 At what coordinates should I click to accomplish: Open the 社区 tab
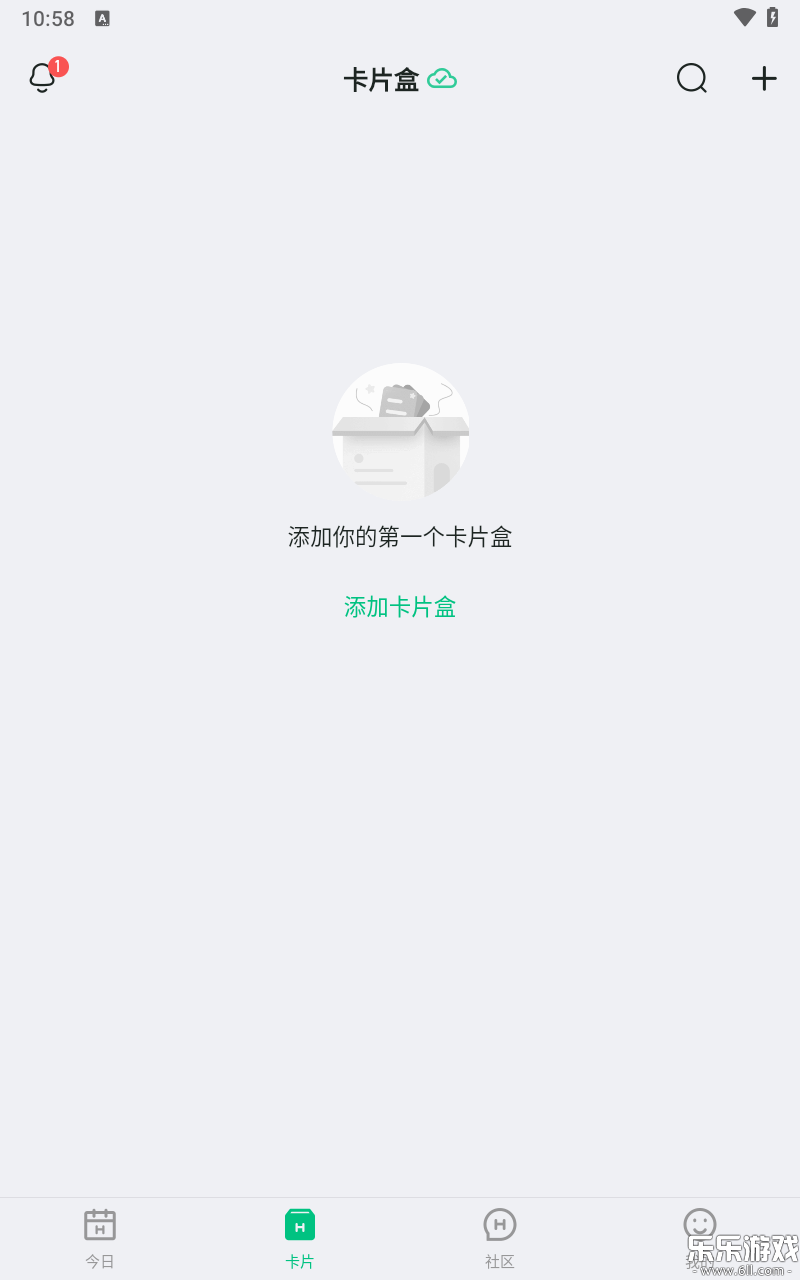point(500,1238)
